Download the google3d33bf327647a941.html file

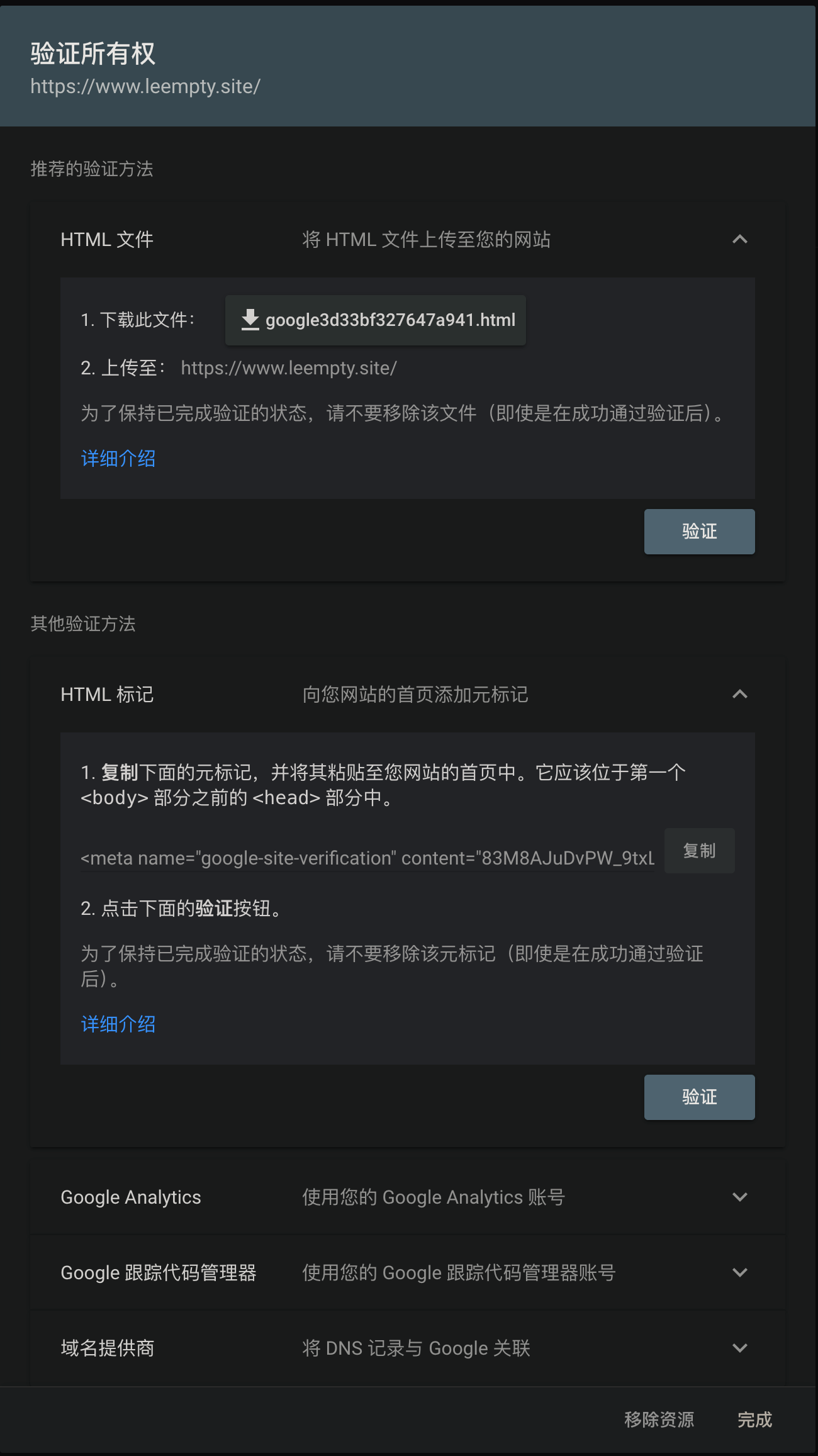click(376, 320)
